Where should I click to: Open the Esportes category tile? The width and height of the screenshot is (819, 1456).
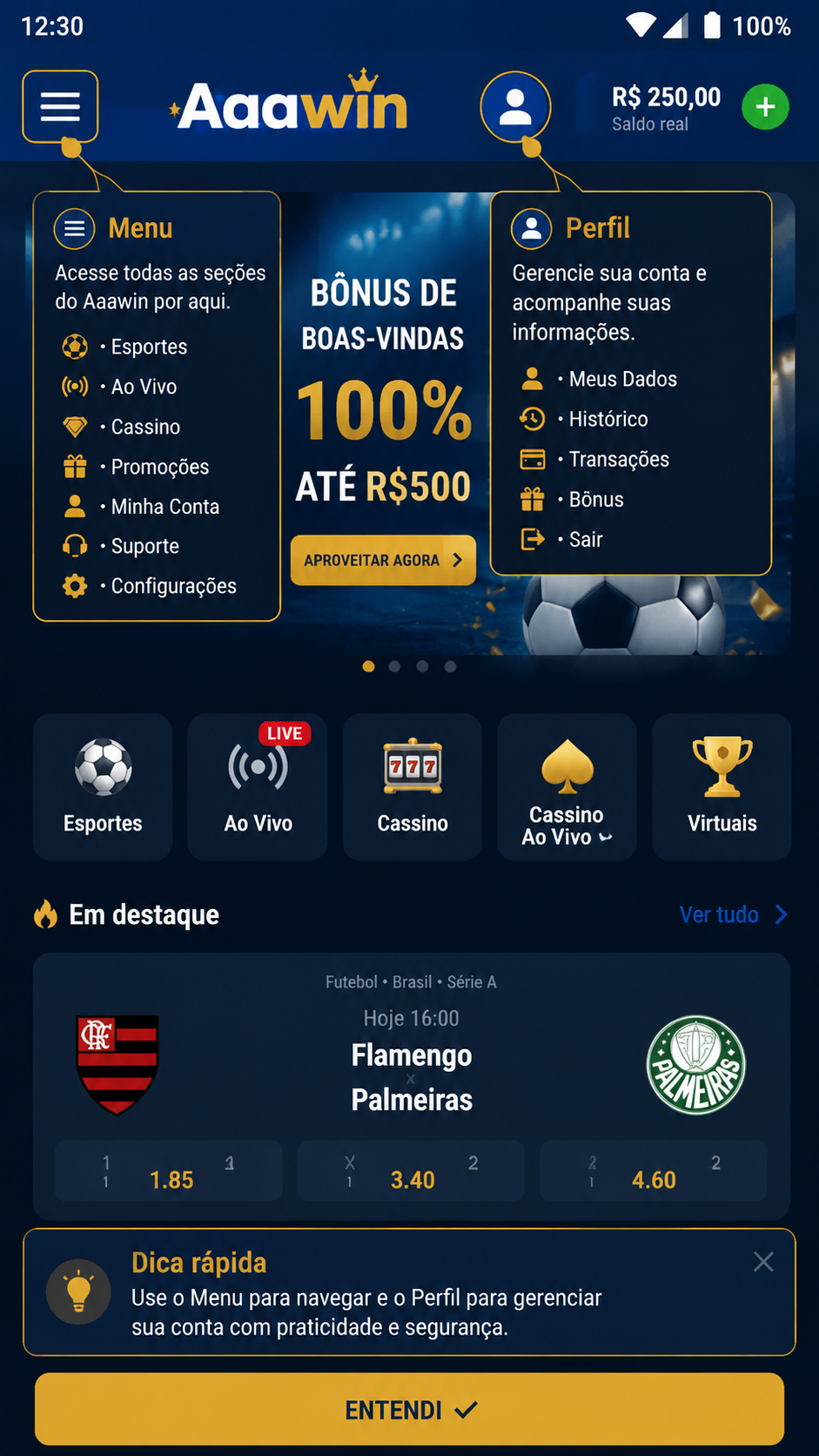point(103,787)
